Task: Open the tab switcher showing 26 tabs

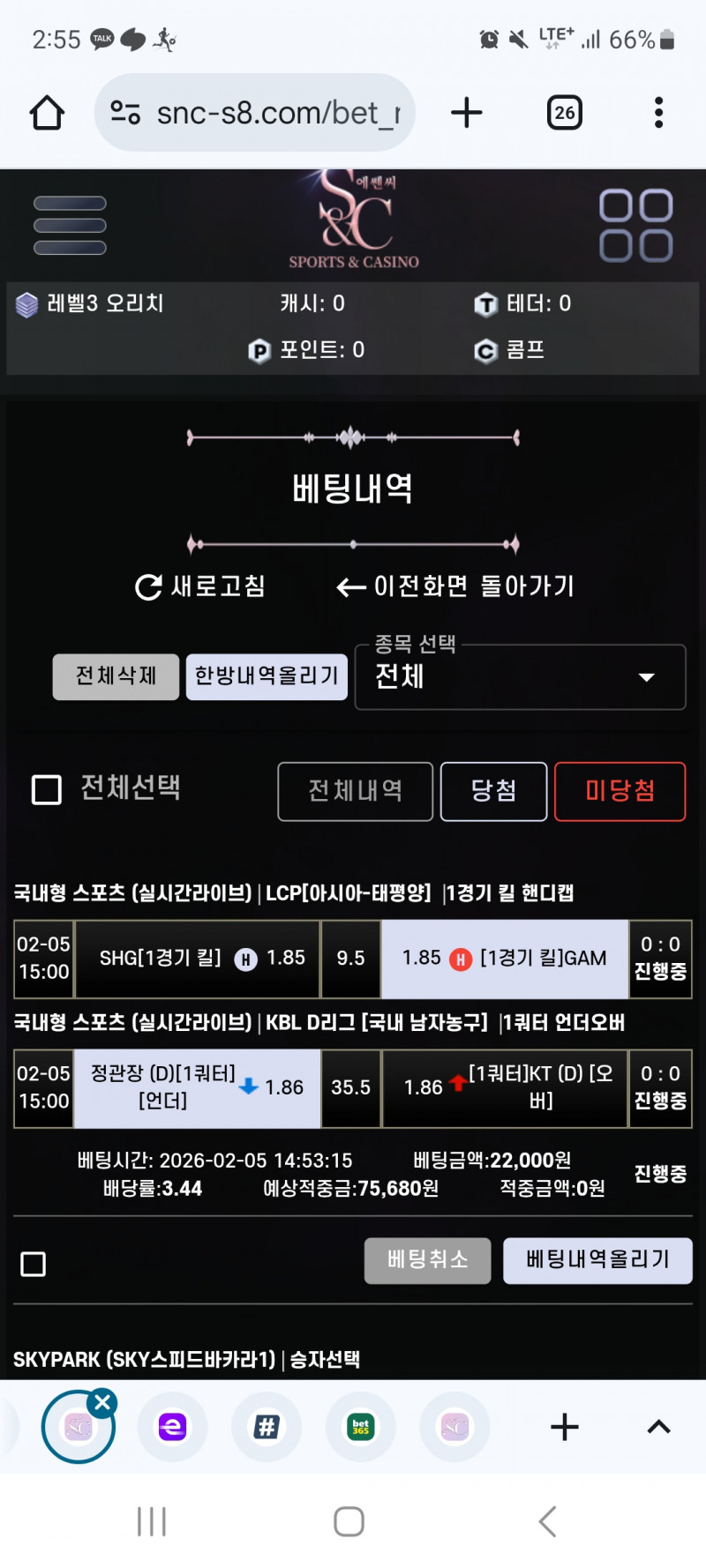Action: 565,113
